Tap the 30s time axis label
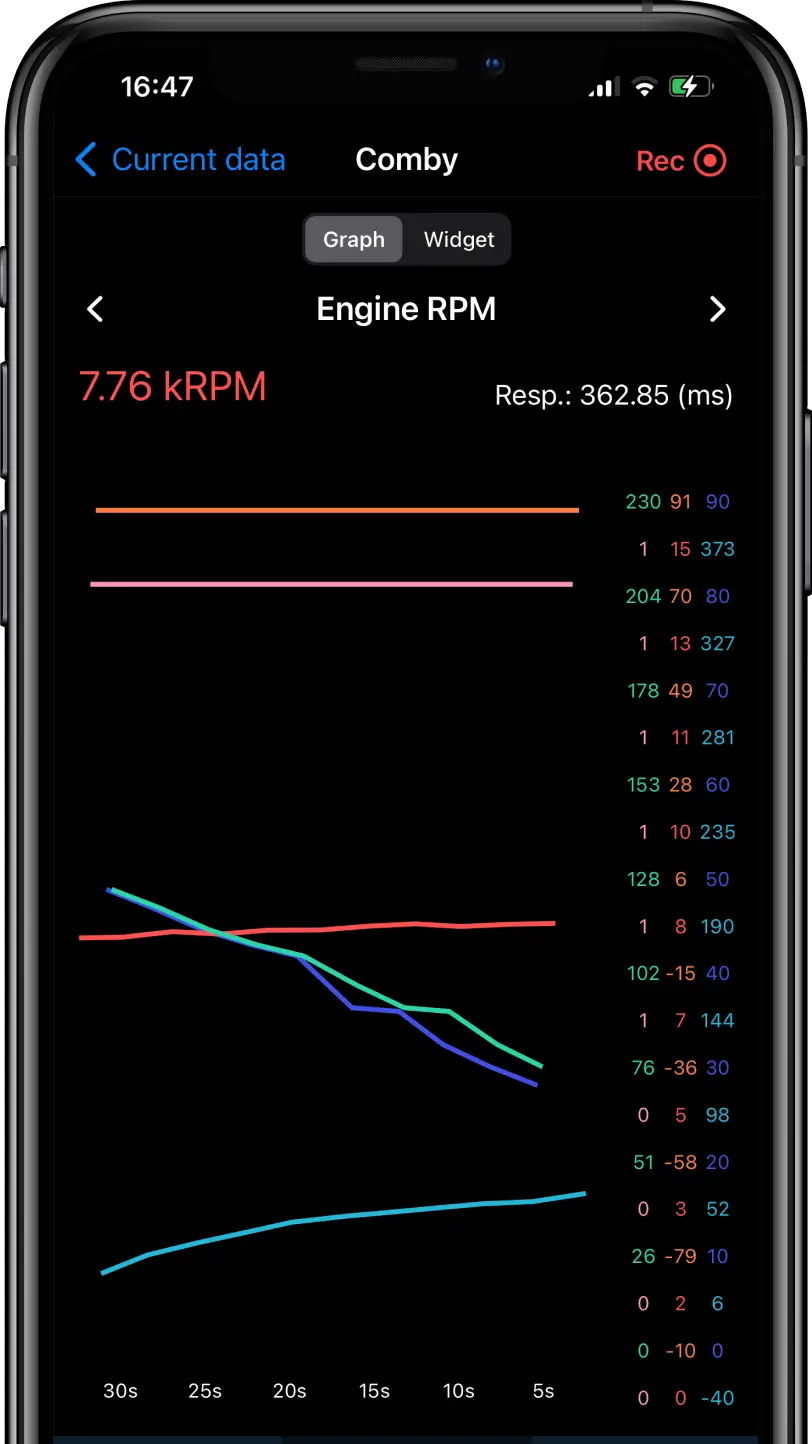The image size is (812, 1444). (x=119, y=1390)
